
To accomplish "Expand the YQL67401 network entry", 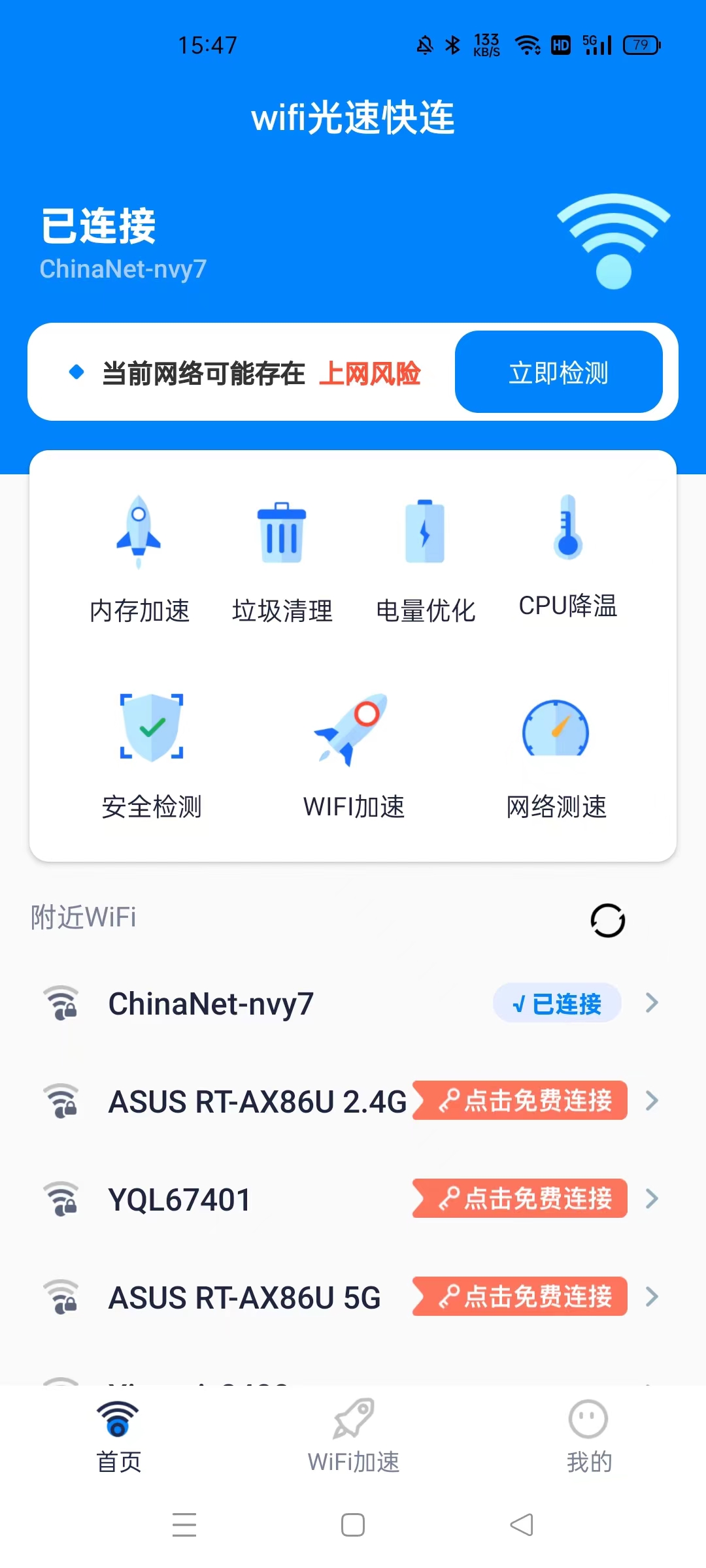I will point(650,1198).
